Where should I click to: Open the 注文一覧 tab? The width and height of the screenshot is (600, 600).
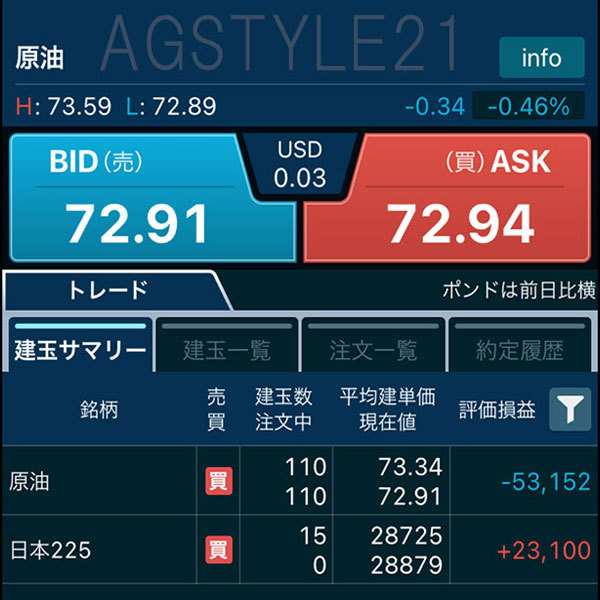373,350
